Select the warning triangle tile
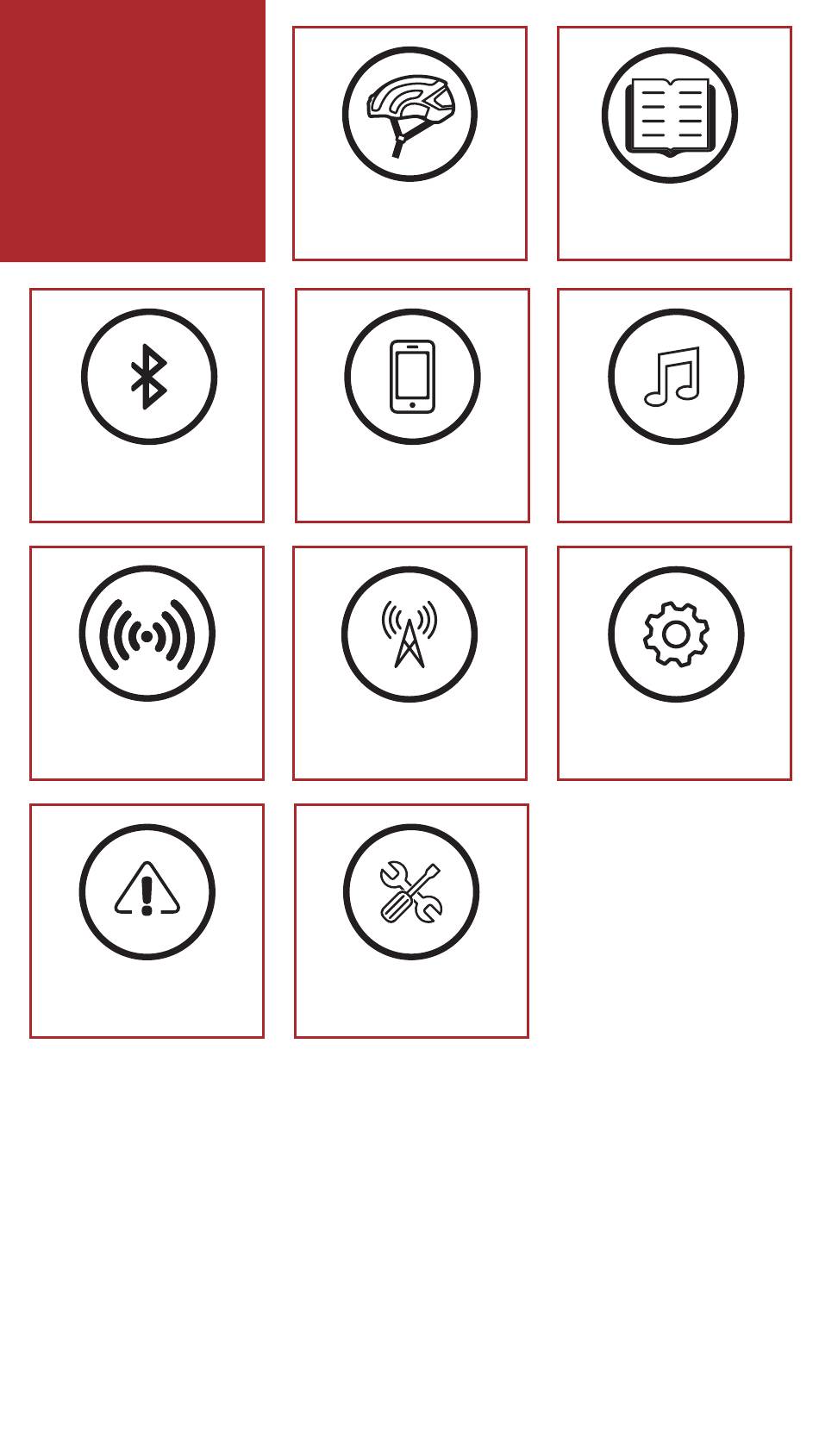The height and width of the screenshot is (1456, 819). (147, 921)
